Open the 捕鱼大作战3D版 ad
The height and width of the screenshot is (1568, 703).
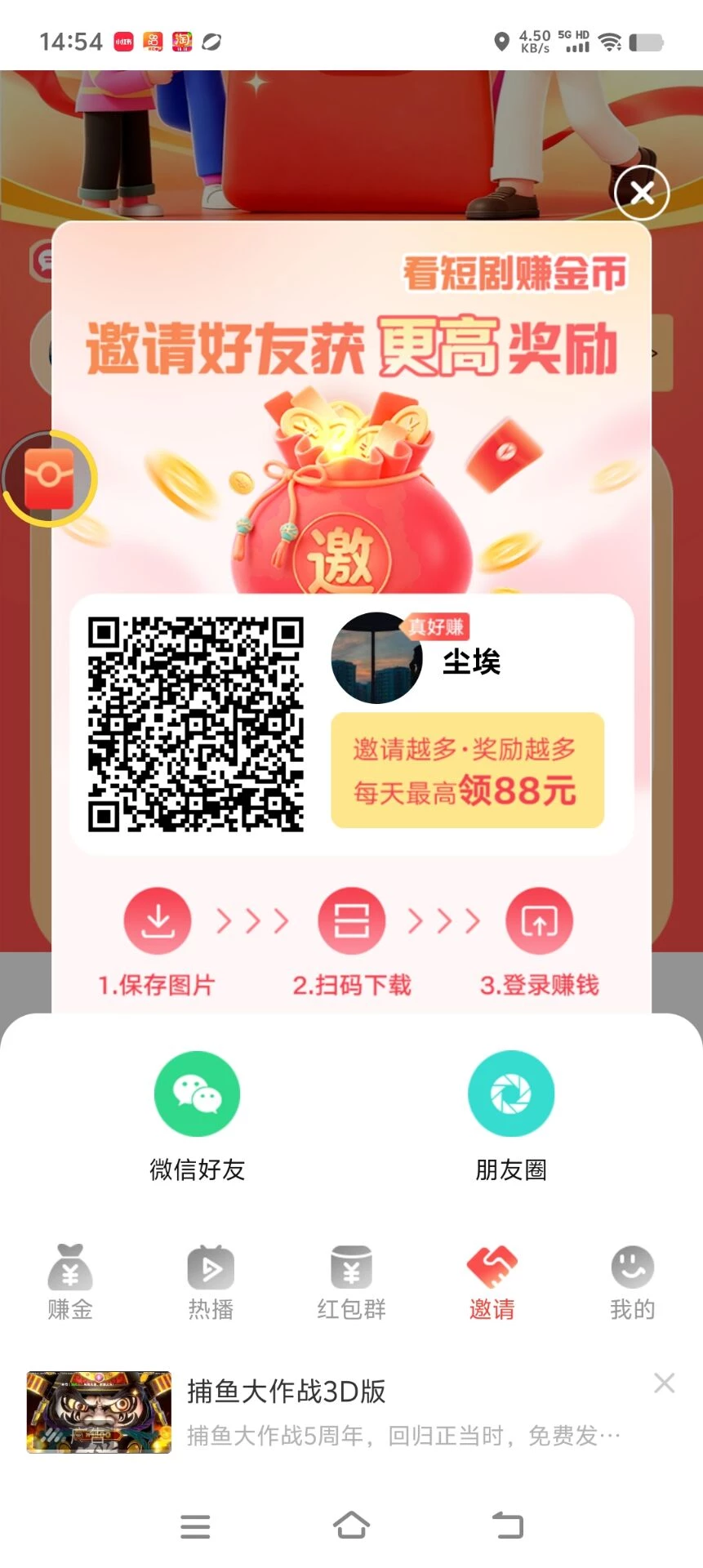coord(327,1411)
